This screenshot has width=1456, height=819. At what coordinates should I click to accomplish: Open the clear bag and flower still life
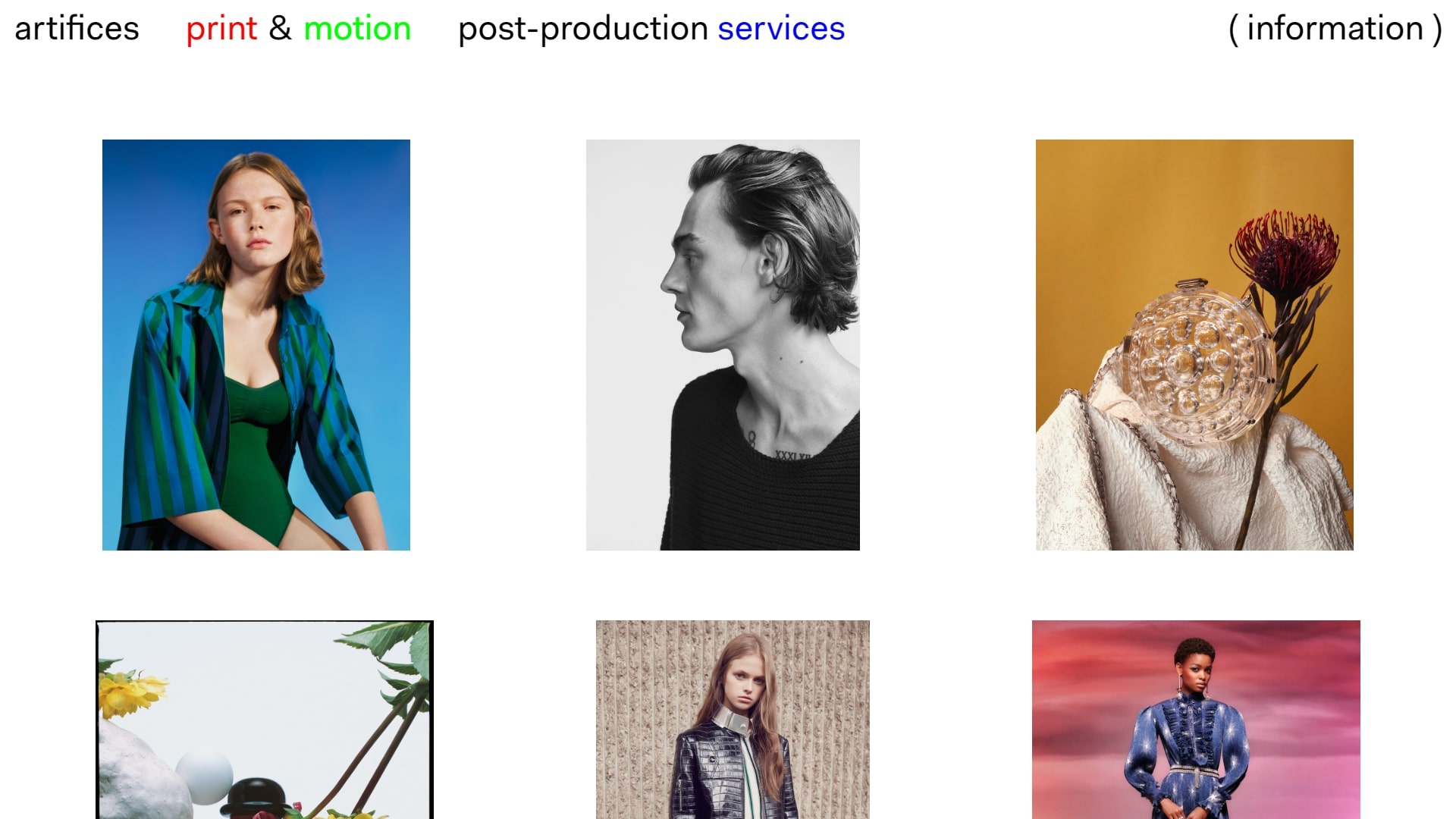click(1194, 344)
